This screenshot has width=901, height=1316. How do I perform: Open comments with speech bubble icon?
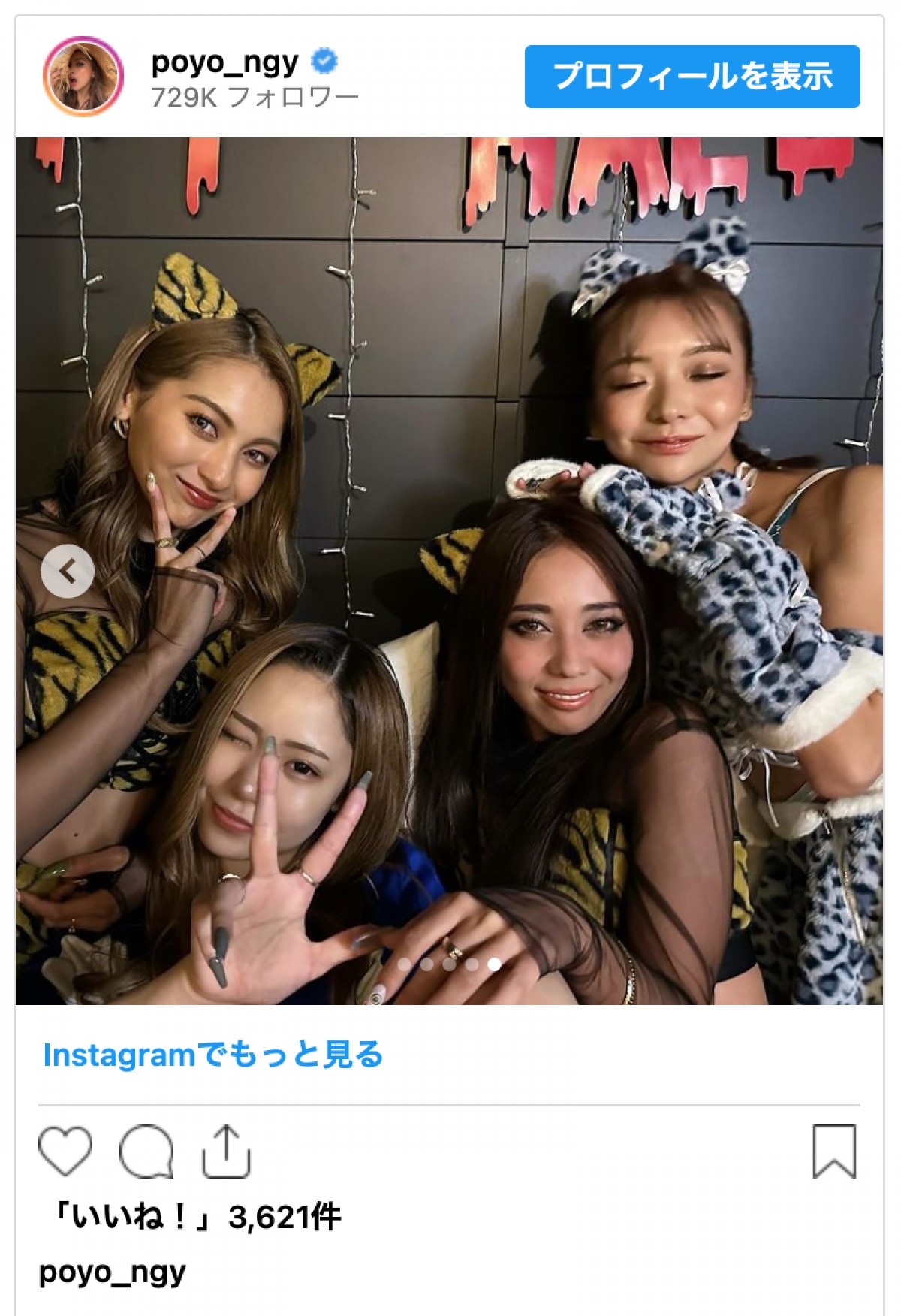146,1151
